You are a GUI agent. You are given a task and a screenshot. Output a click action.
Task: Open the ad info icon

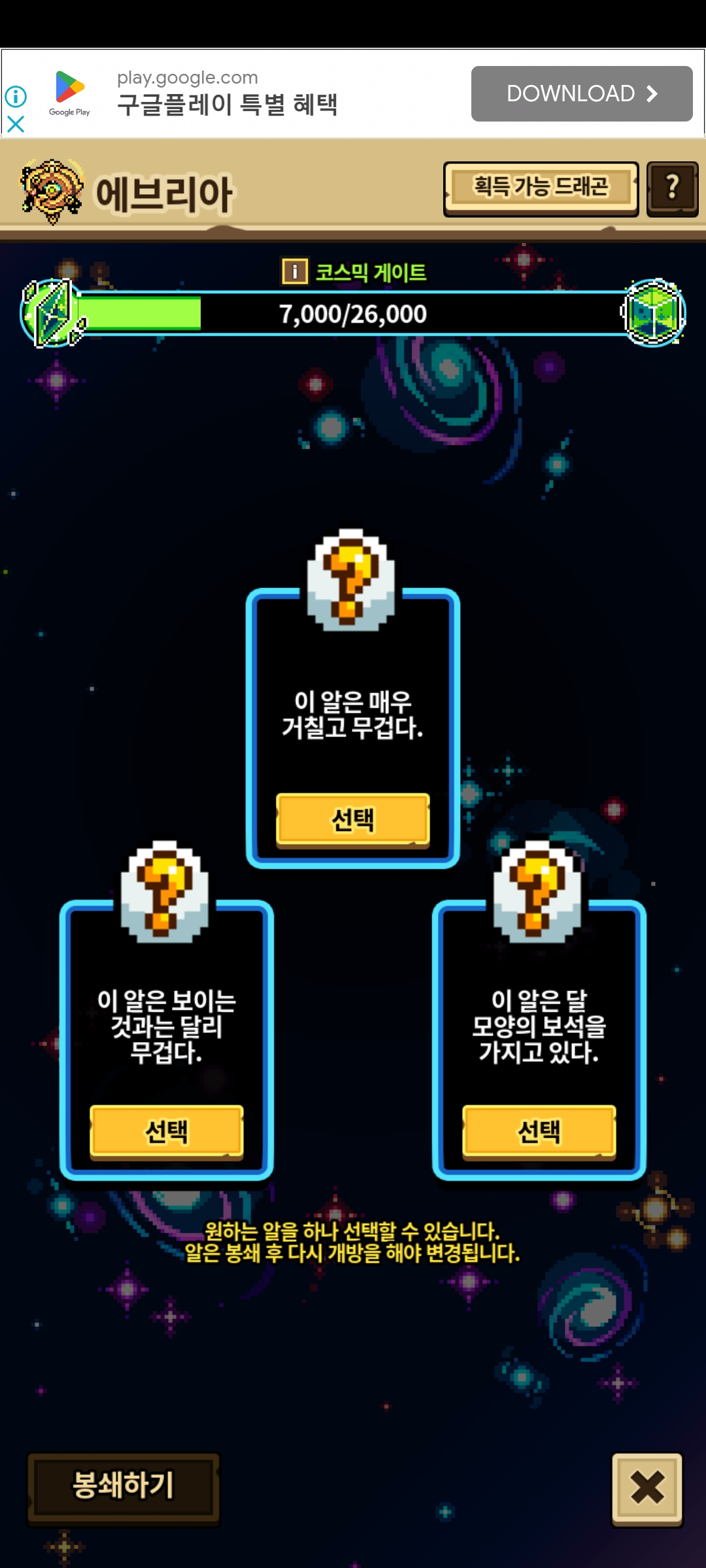point(16,97)
